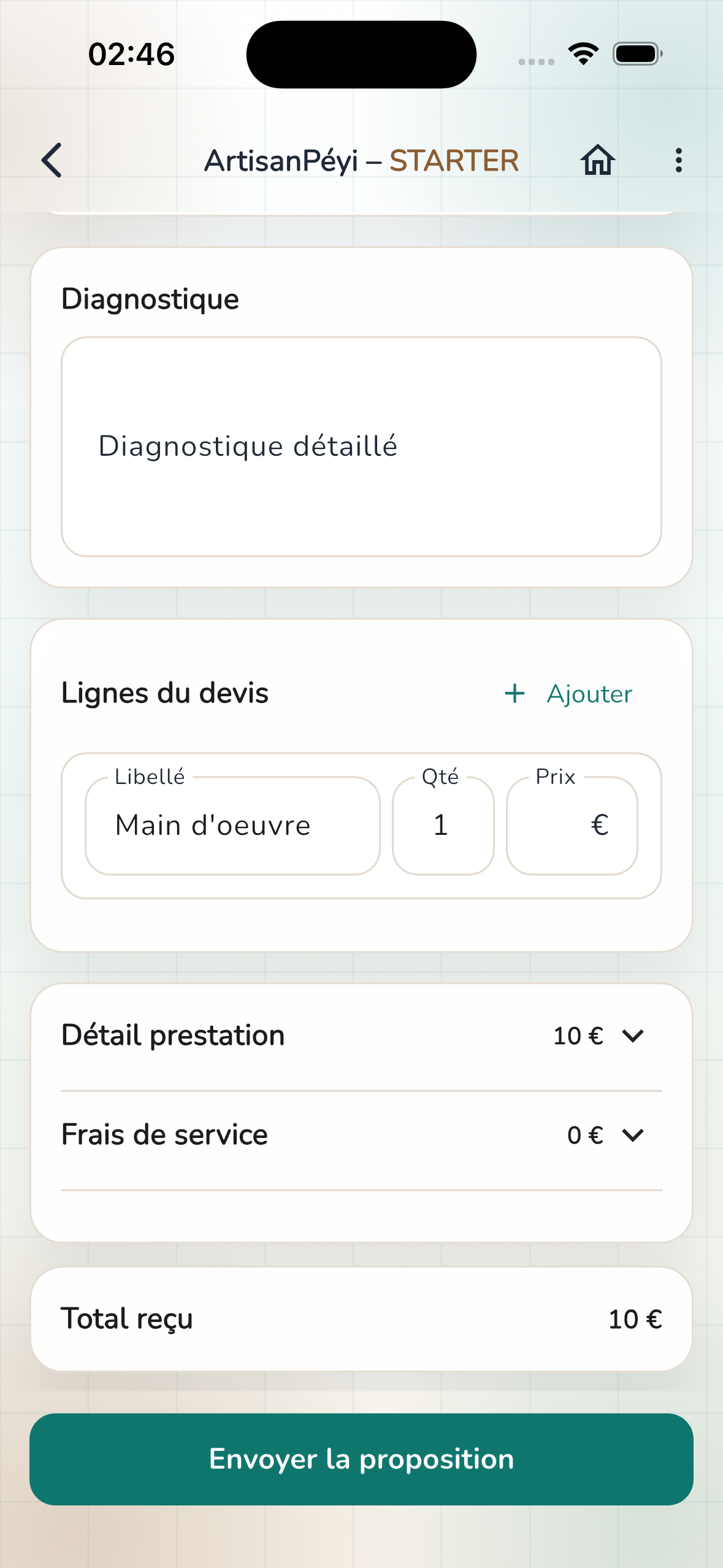Collapse the Détail prestation chevron
This screenshot has height=1568, width=723.
pyautogui.click(x=632, y=1035)
